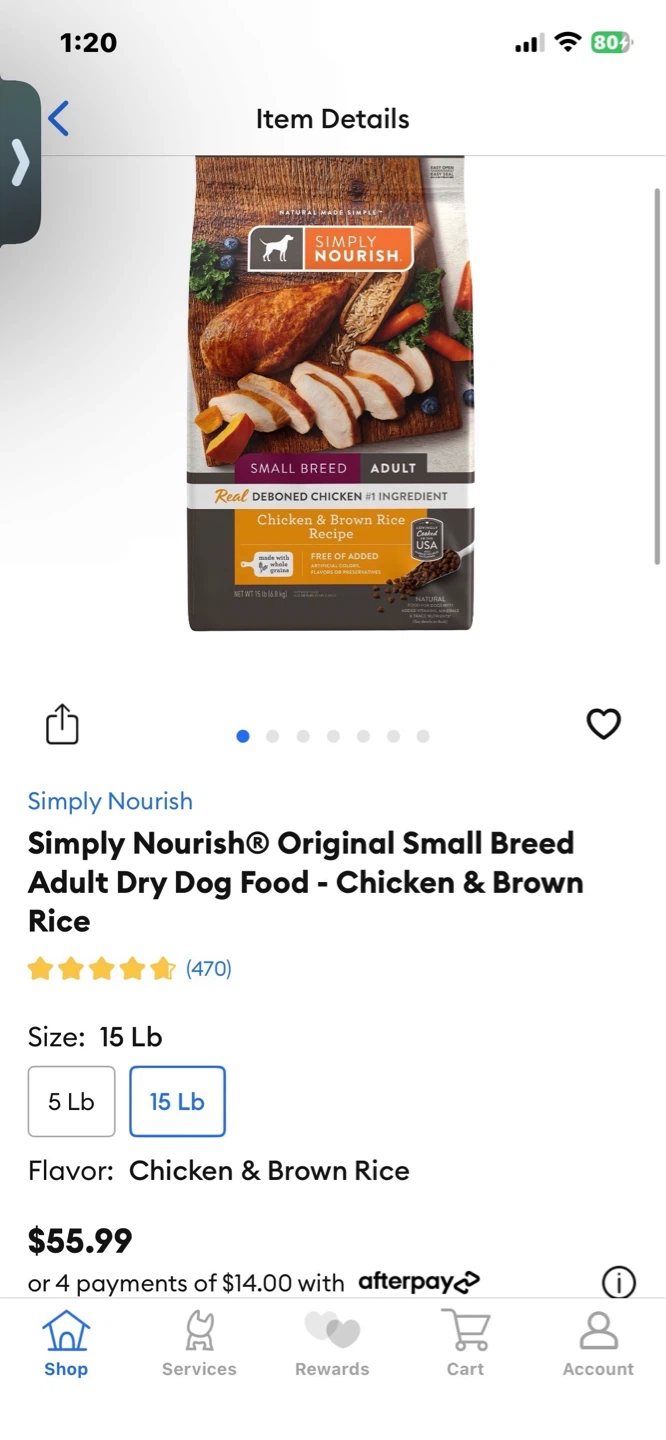Select the 5 Lb size option
This screenshot has width=666, height=1440.
[71, 1101]
